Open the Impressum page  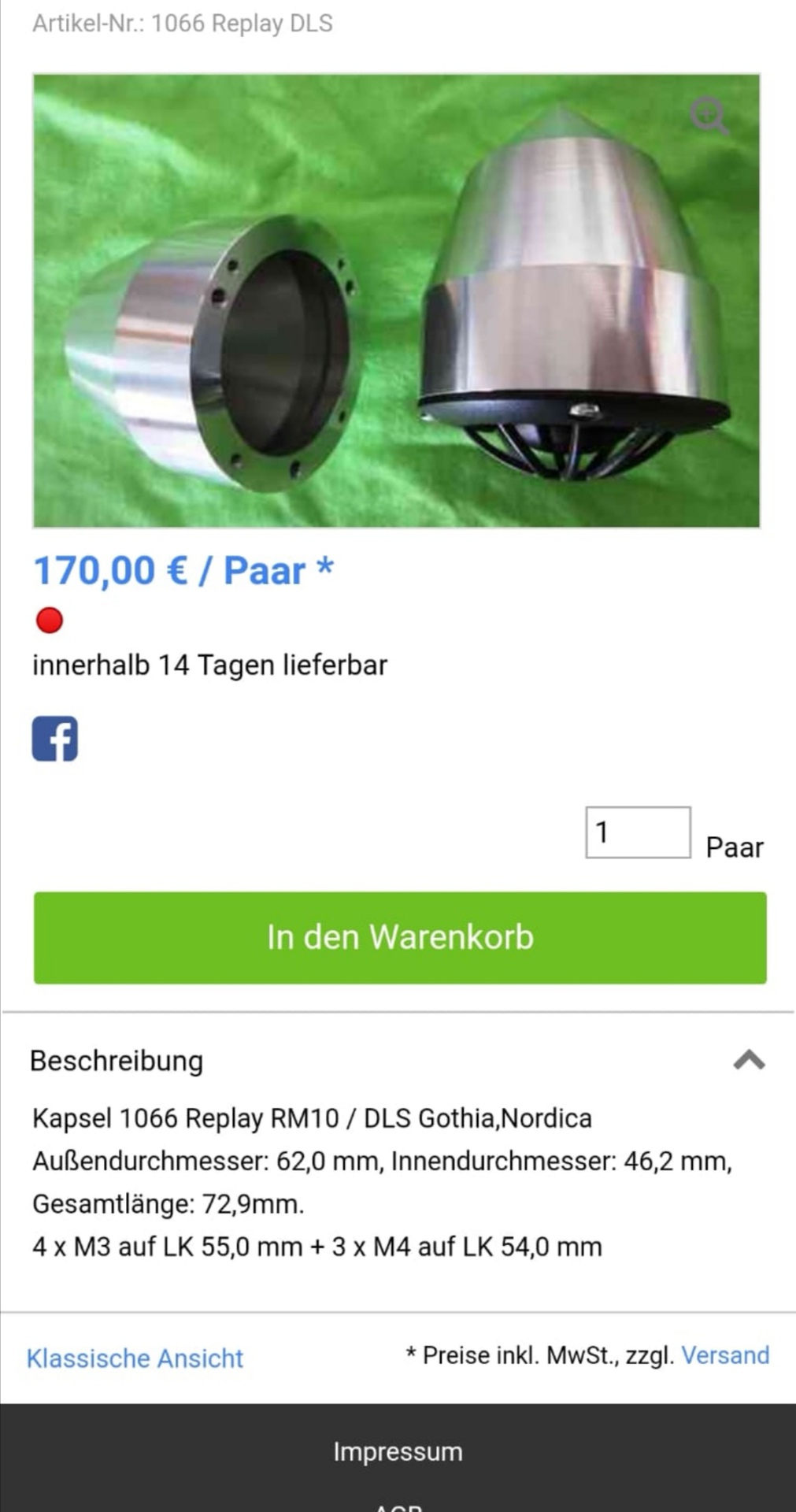[398, 1451]
